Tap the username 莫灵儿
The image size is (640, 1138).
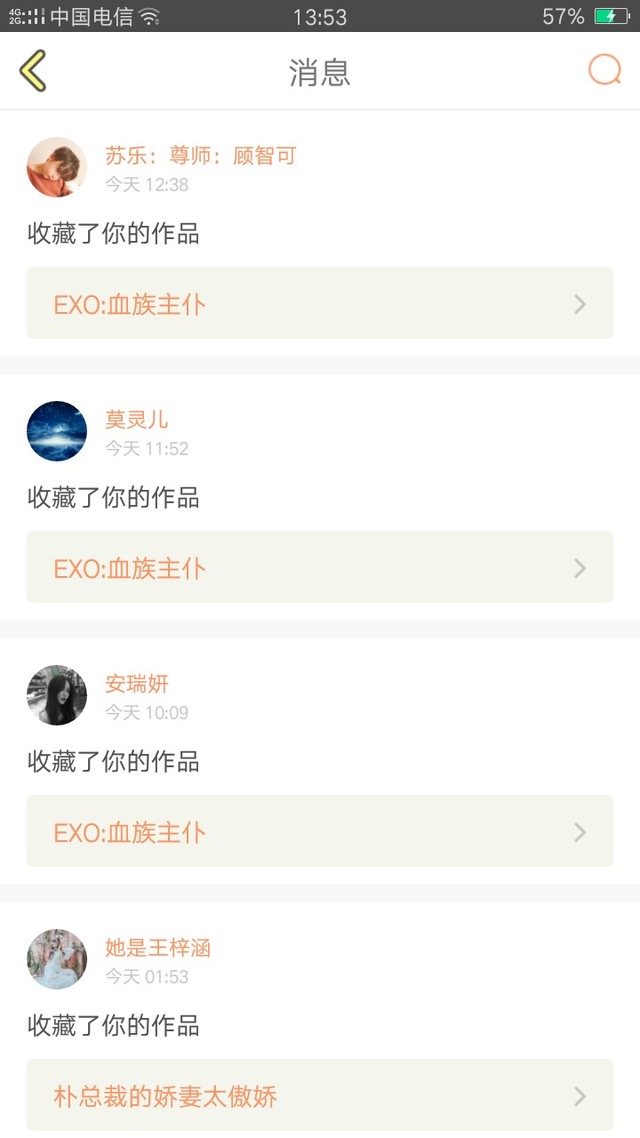coord(136,419)
